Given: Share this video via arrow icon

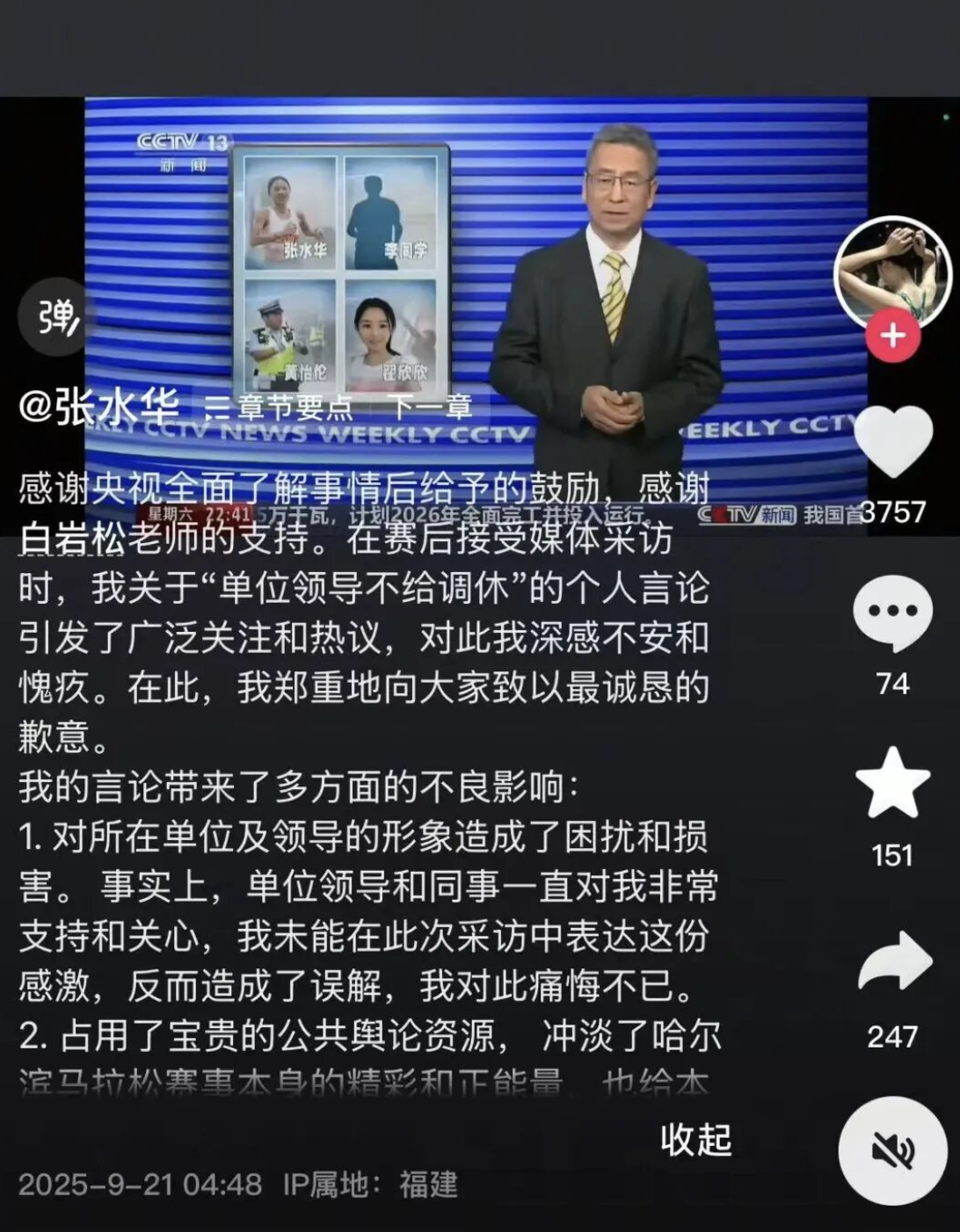Looking at the screenshot, I should point(893,964).
